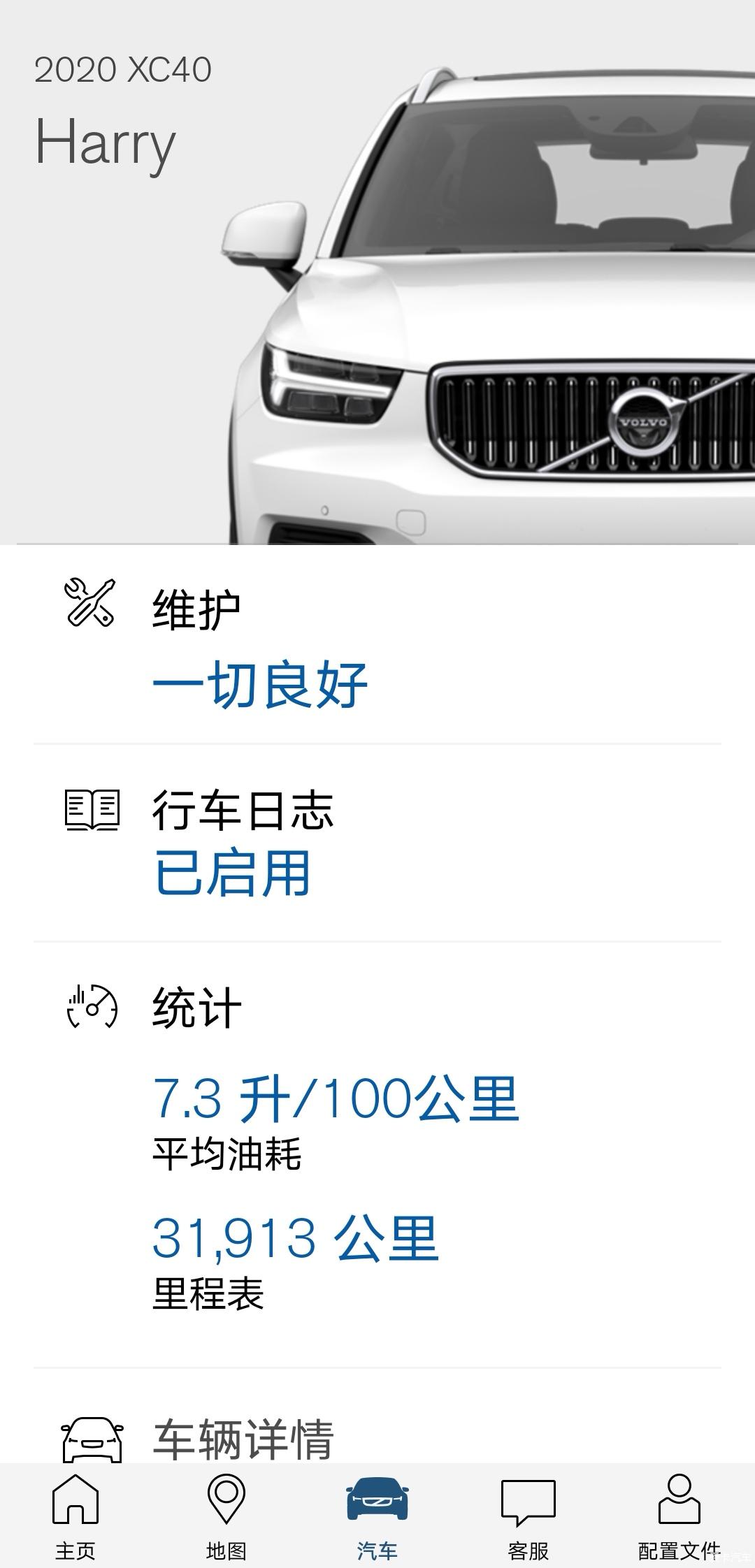Switch to the 地图 map tab

pyautogui.click(x=226, y=1517)
